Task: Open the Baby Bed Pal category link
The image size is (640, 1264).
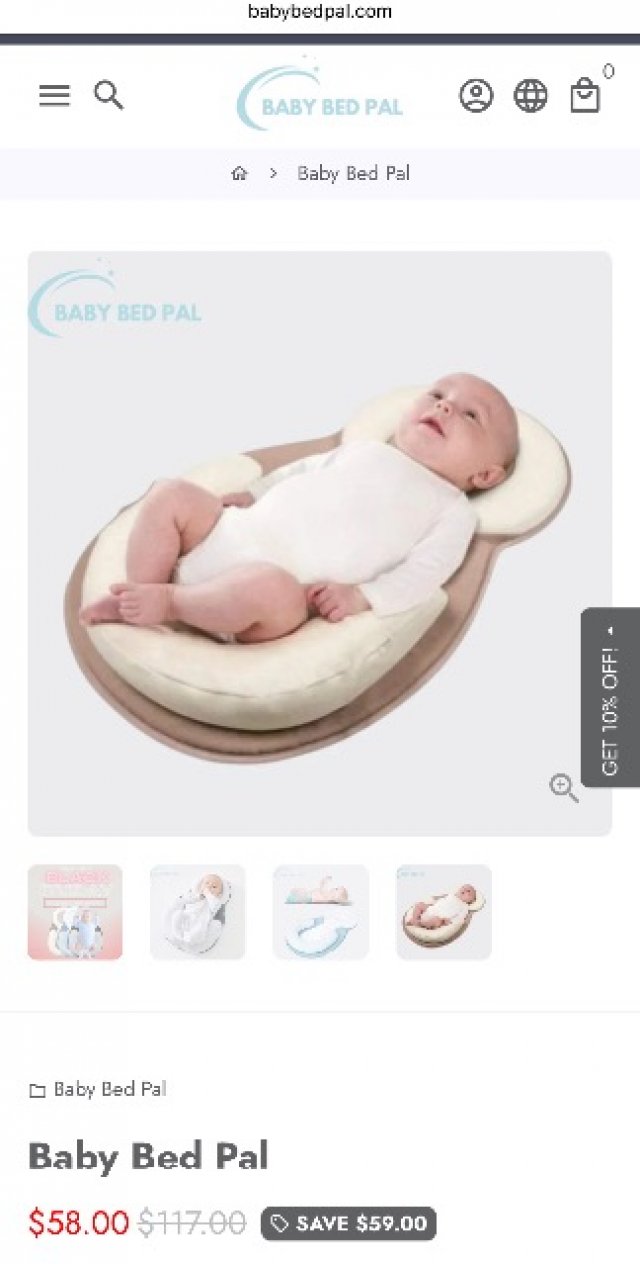Action: (109, 1089)
